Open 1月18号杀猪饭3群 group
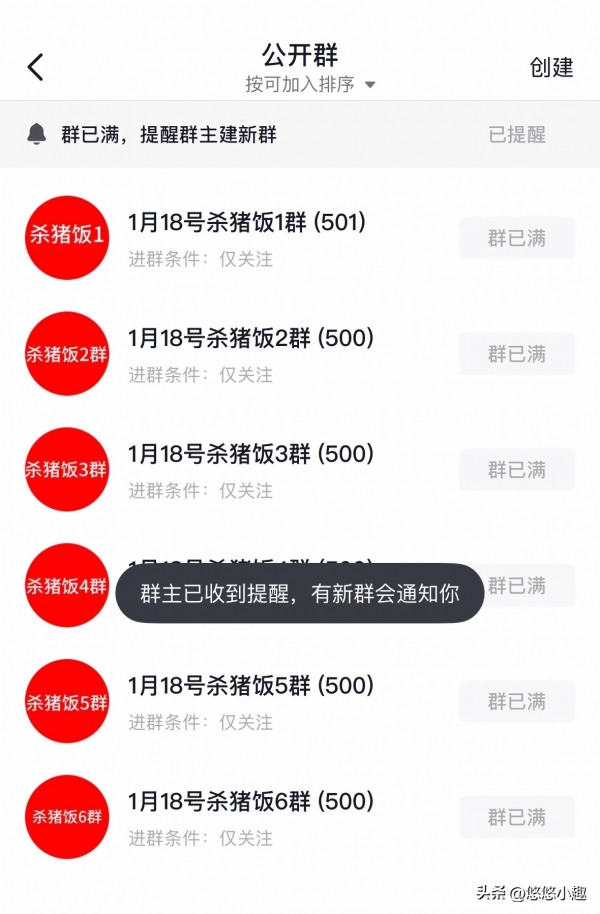This screenshot has height=914, width=600. pos(250,455)
